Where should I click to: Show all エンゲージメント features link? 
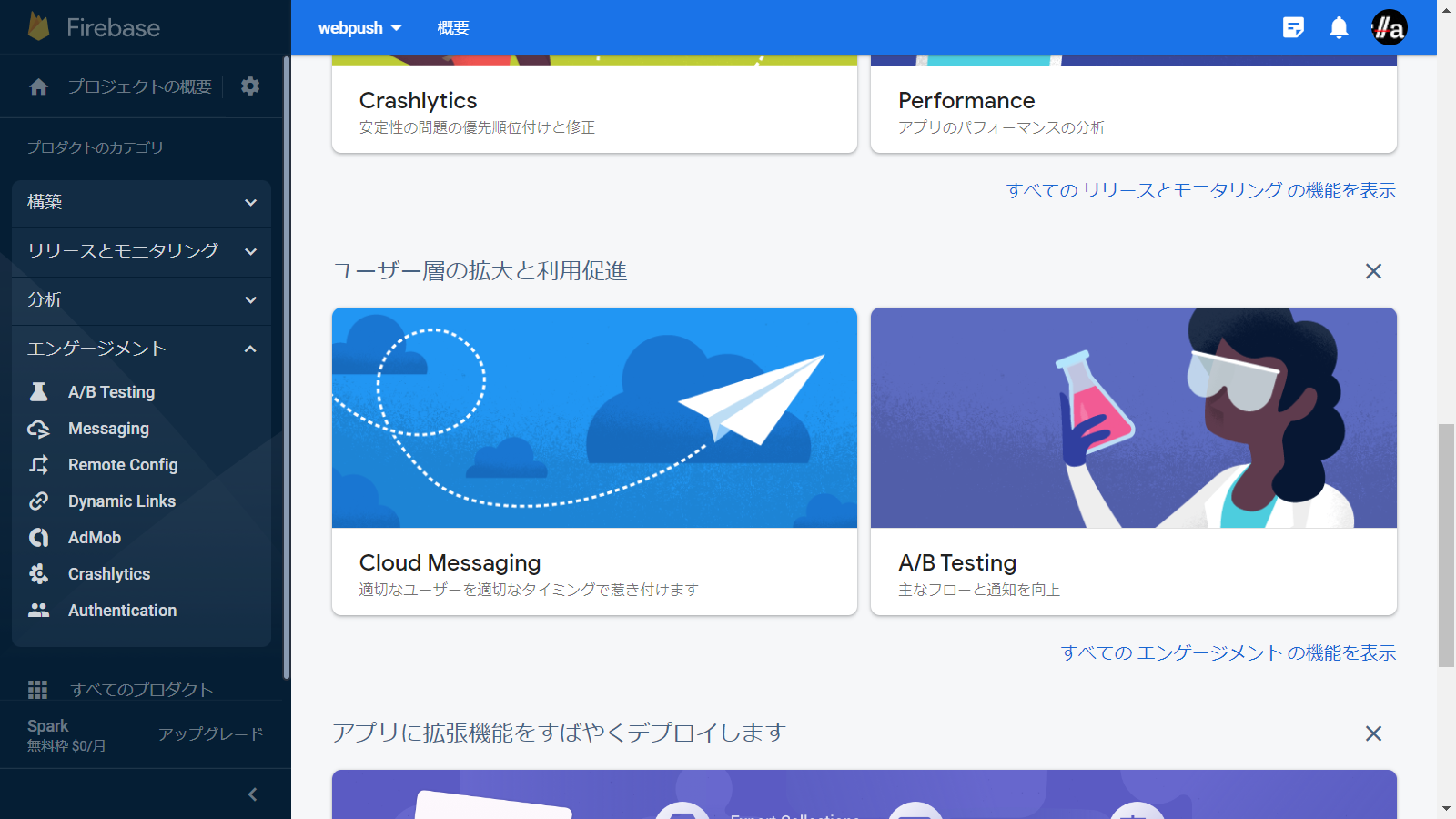coord(1228,652)
